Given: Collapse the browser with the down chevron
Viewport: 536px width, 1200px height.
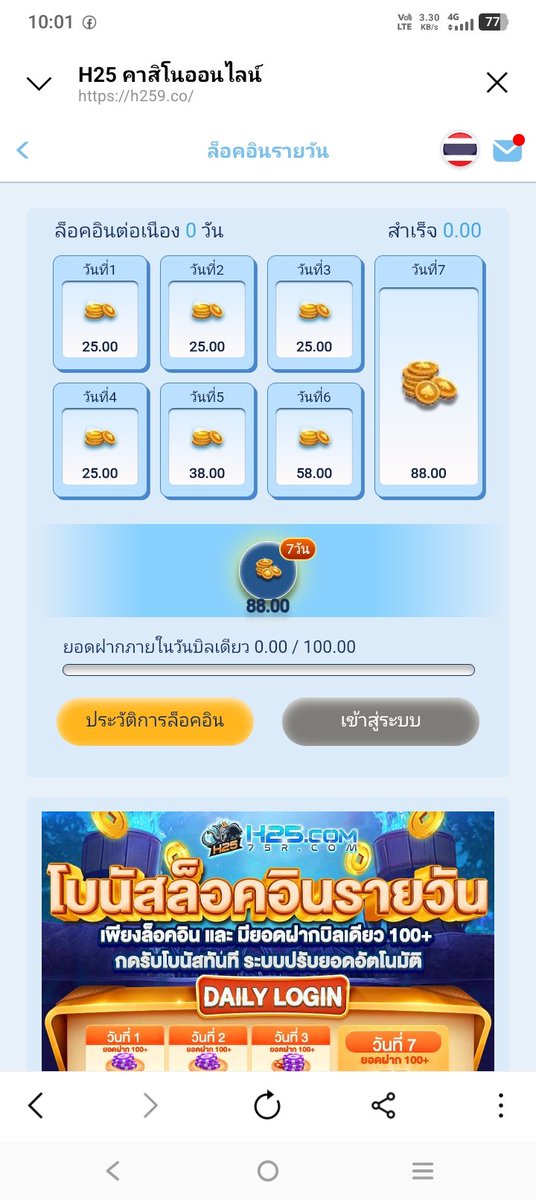Looking at the screenshot, I should point(38,84).
